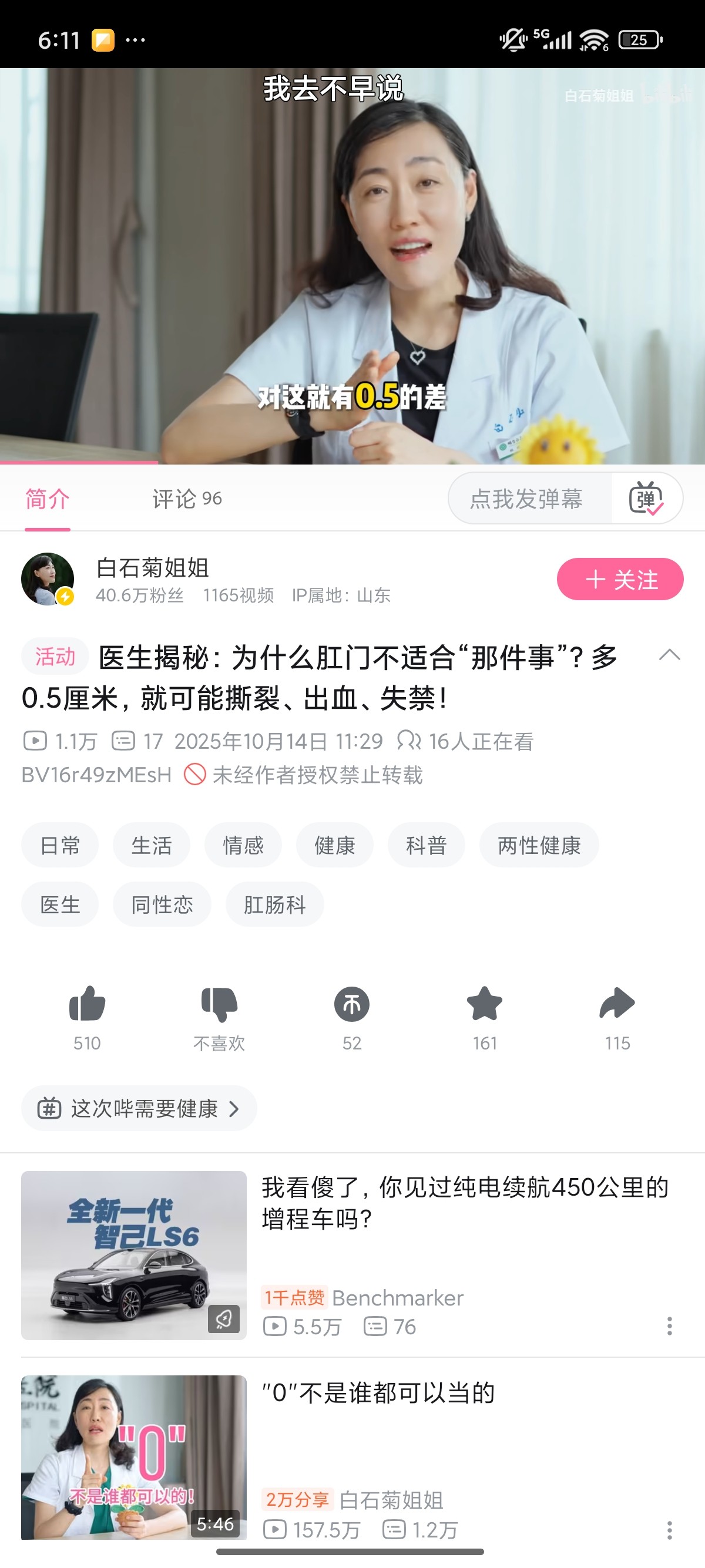The image size is (705, 1568).
Task: Collapse the video title description
Action: click(669, 655)
